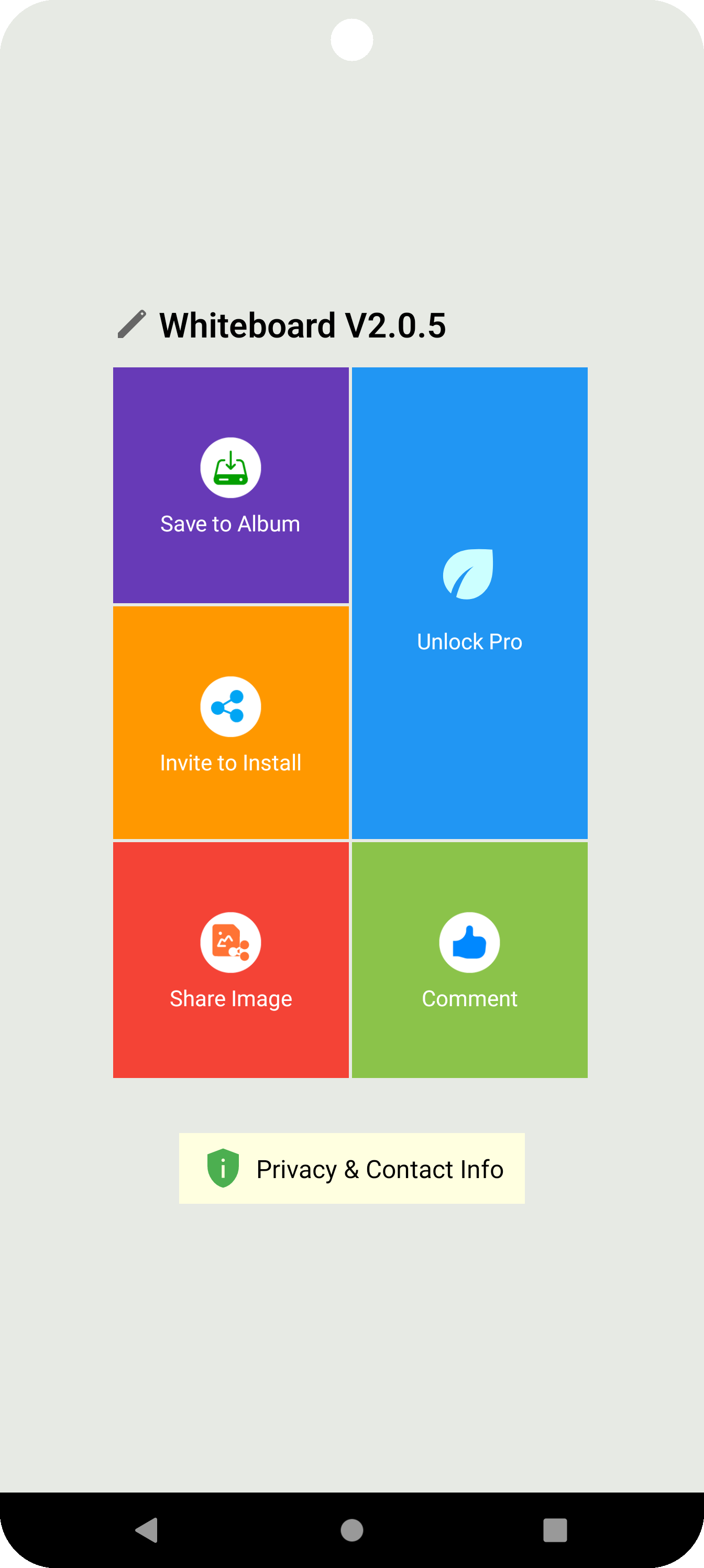Open Unlock Pro tile
Image resolution: width=704 pixels, height=1568 pixels.
click(469, 603)
